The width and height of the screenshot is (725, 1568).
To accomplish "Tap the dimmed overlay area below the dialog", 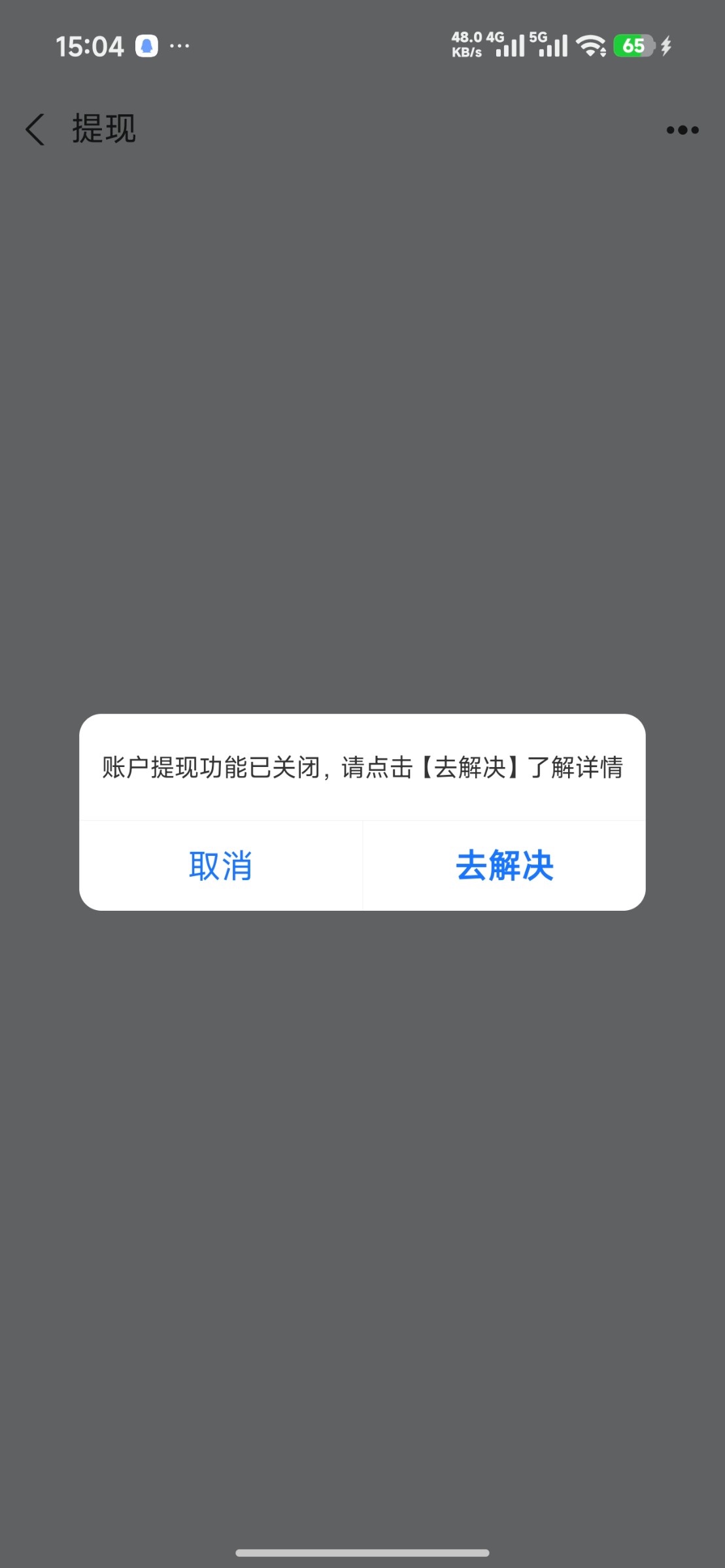I will coord(362,1176).
